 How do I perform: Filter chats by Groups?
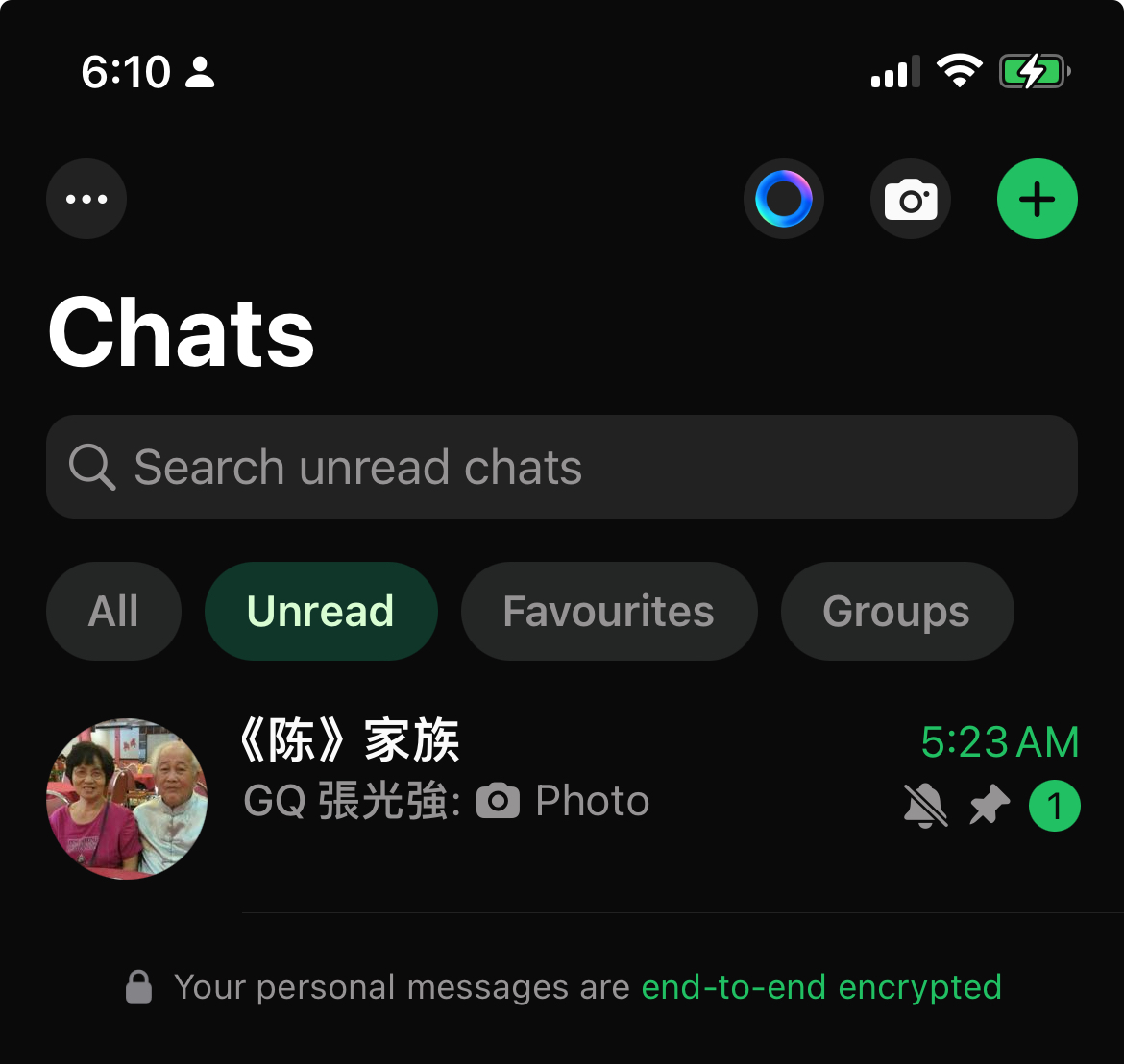(896, 611)
